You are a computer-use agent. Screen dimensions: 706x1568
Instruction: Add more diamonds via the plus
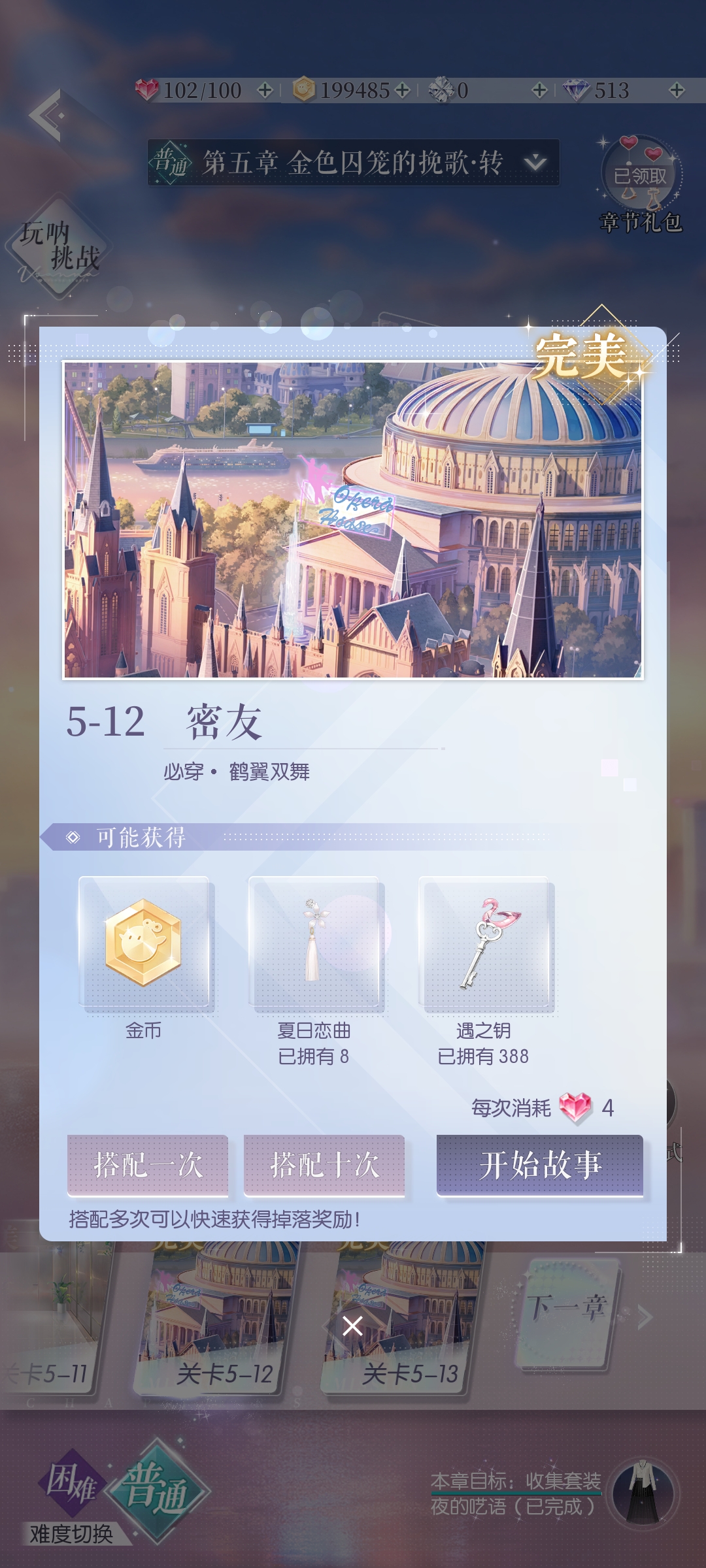[x=677, y=90]
